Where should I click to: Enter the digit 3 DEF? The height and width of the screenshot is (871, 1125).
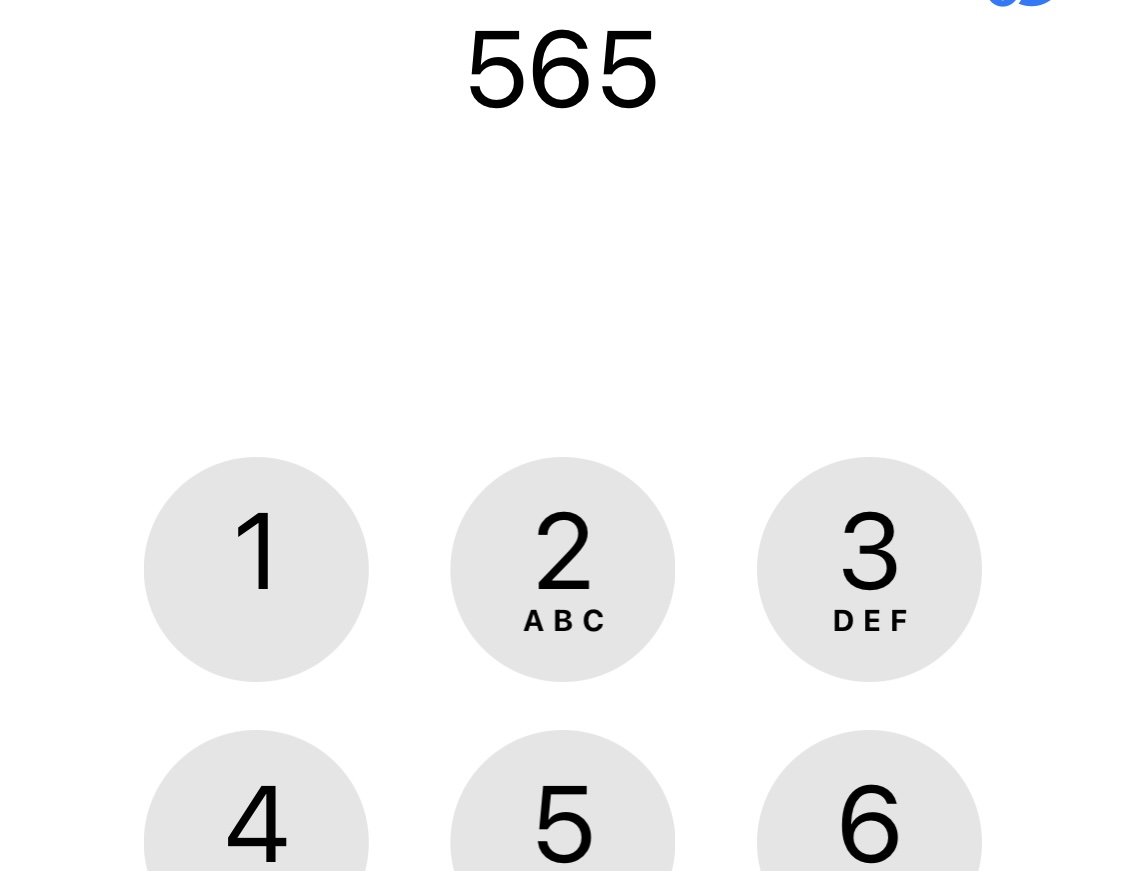(869, 569)
